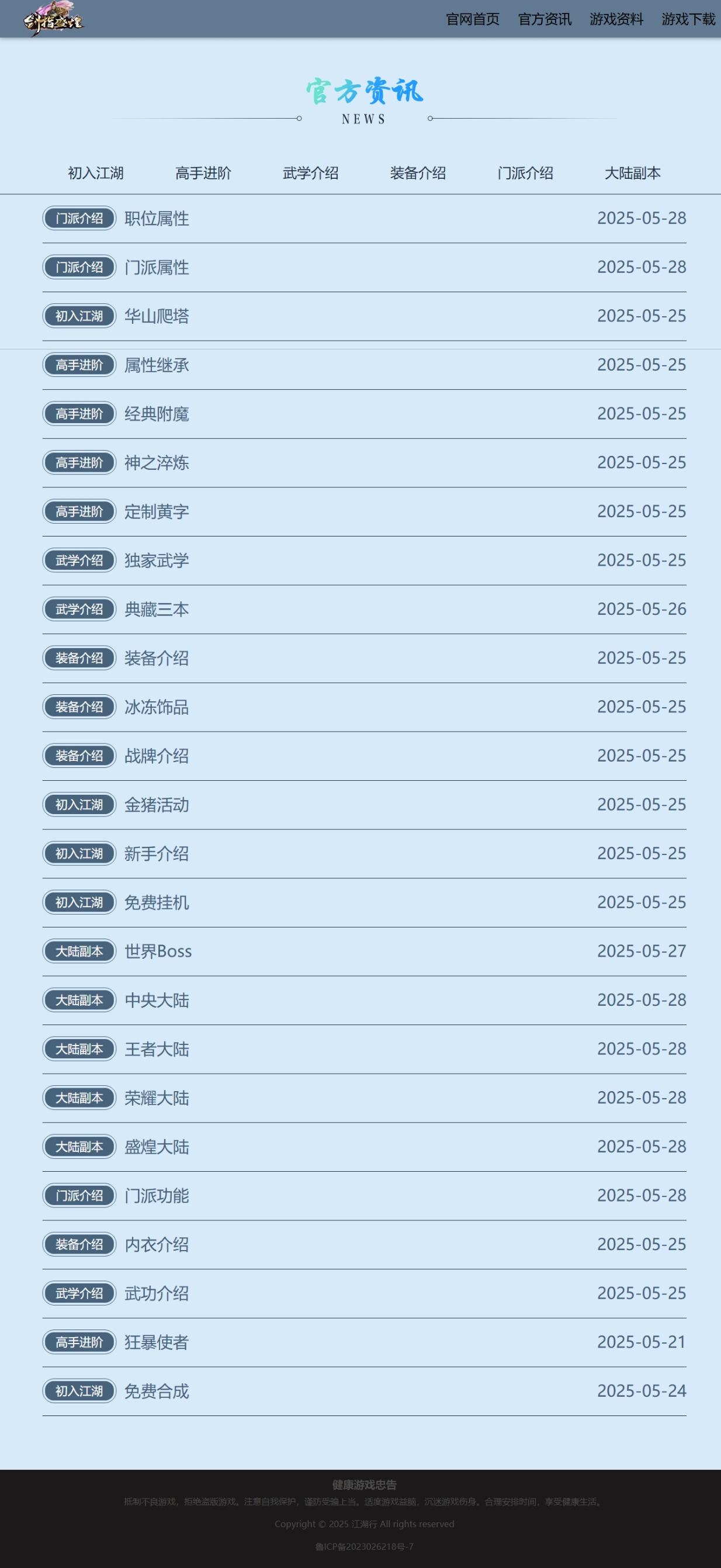Open the 狂暴使者 news entry
This screenshot has width=721, height=1568.
click(x=157, y=1342)
